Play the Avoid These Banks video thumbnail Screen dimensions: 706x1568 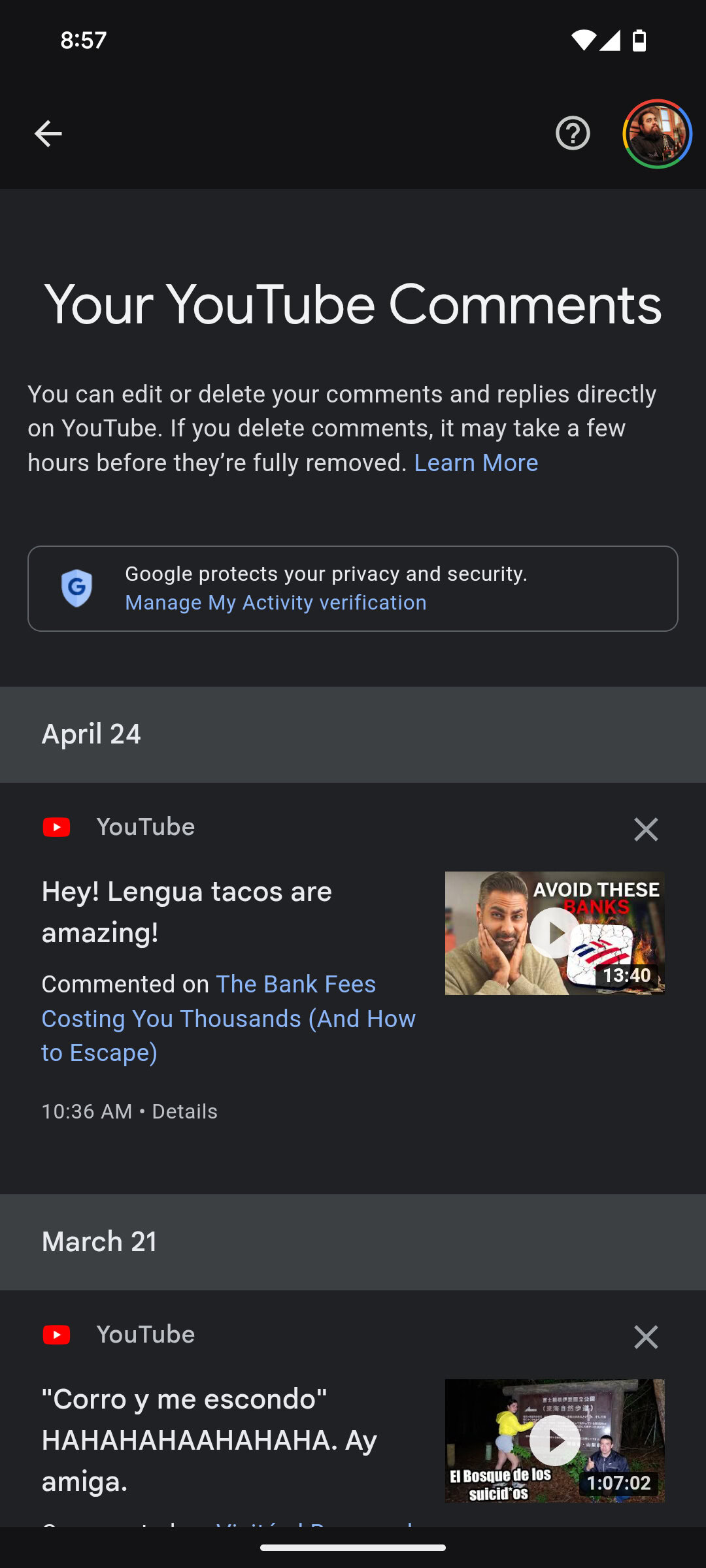(x=554, y=933)
